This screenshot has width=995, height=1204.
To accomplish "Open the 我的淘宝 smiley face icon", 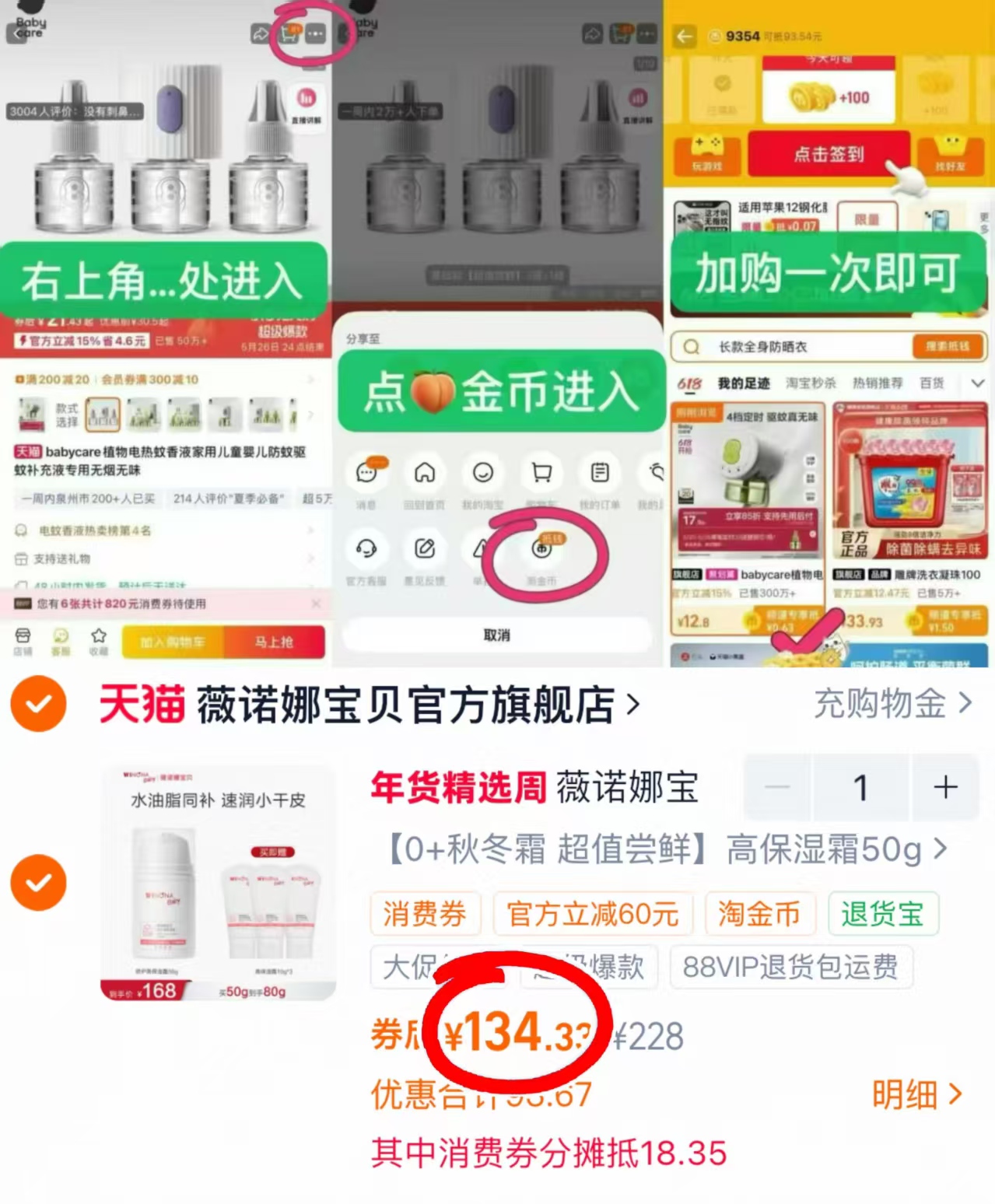I will pyautogui.click(x=482, y=474).
